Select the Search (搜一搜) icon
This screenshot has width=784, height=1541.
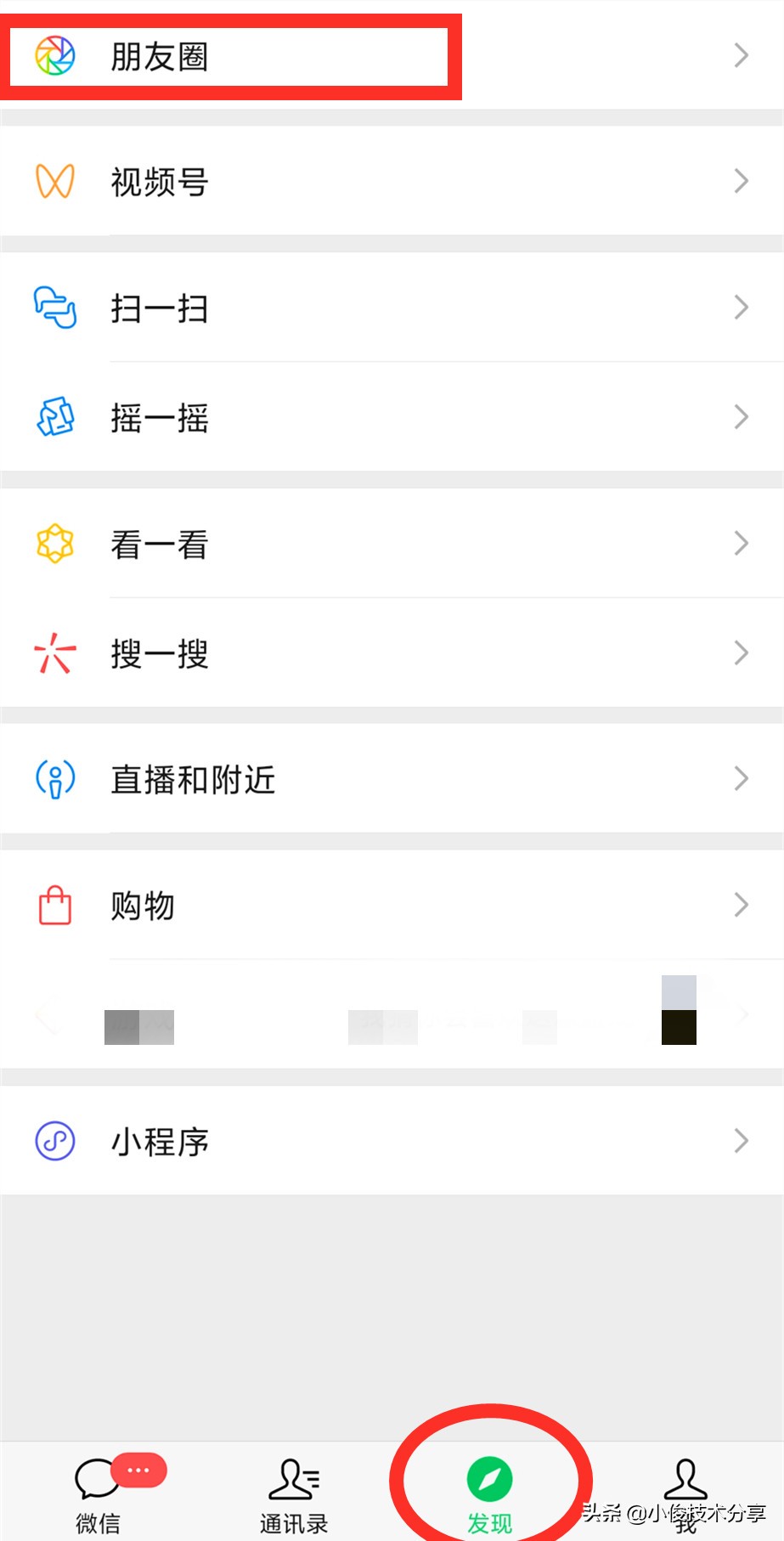click(54, 652)
